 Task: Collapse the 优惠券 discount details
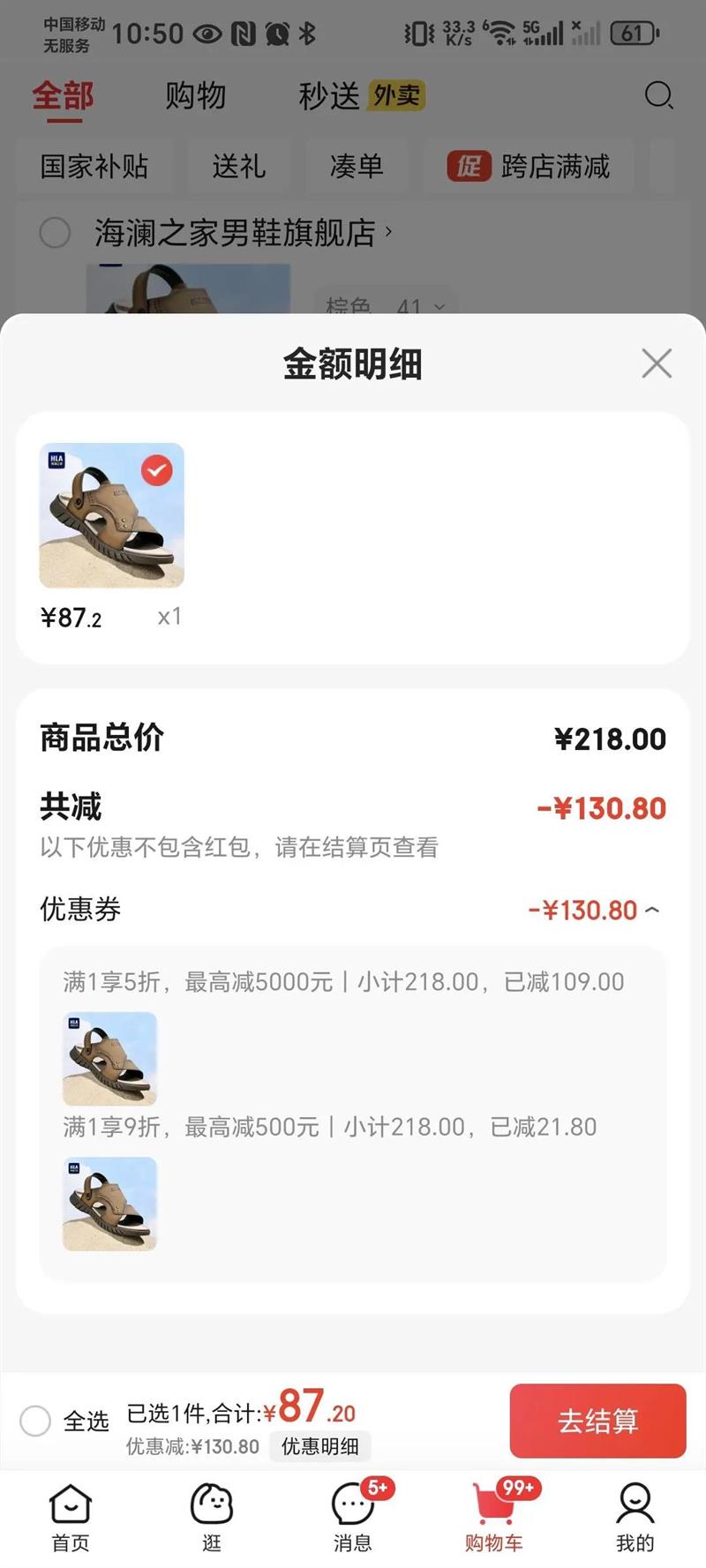652,910
